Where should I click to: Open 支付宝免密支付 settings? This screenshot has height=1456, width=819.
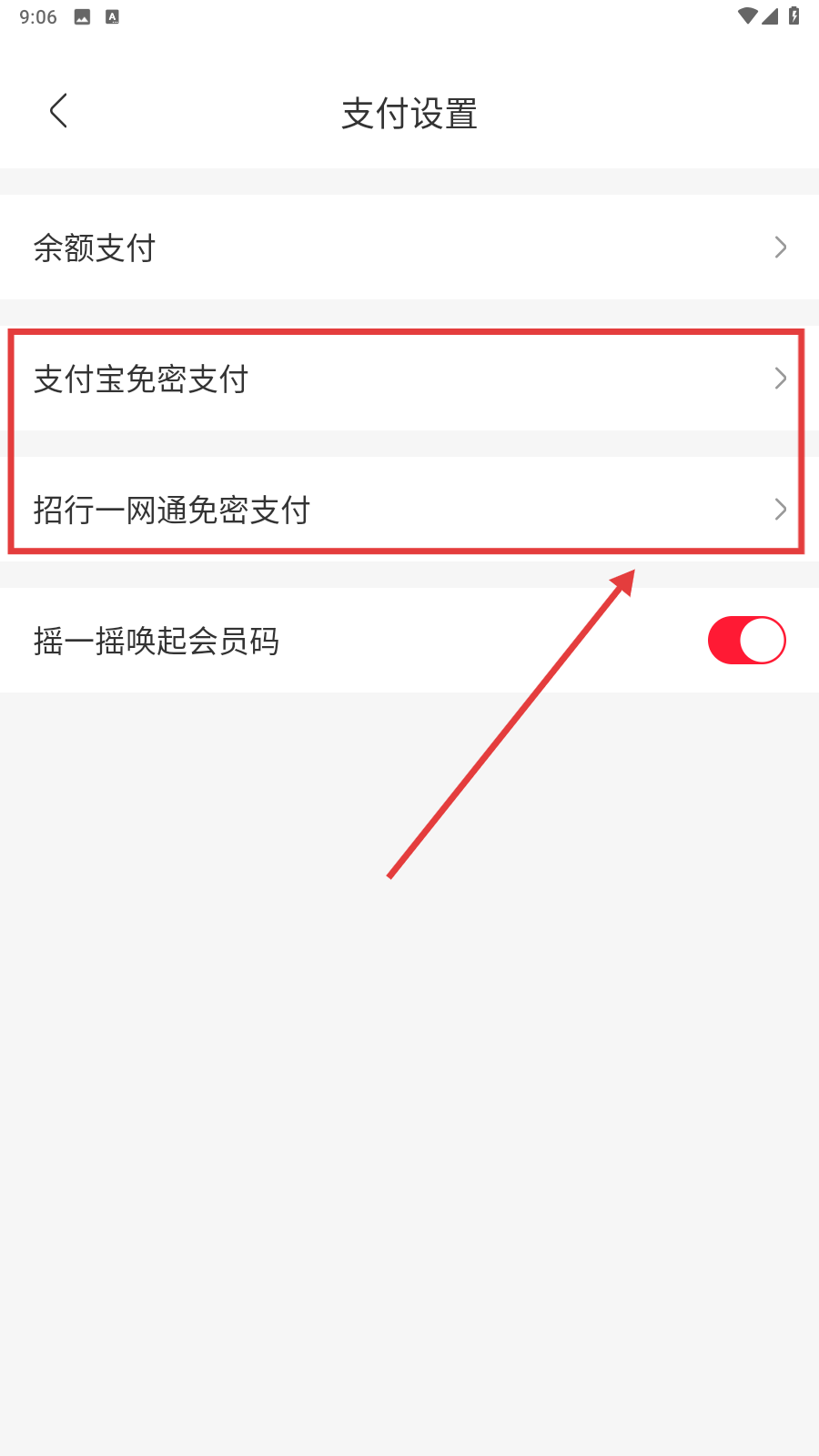[409, 379]
